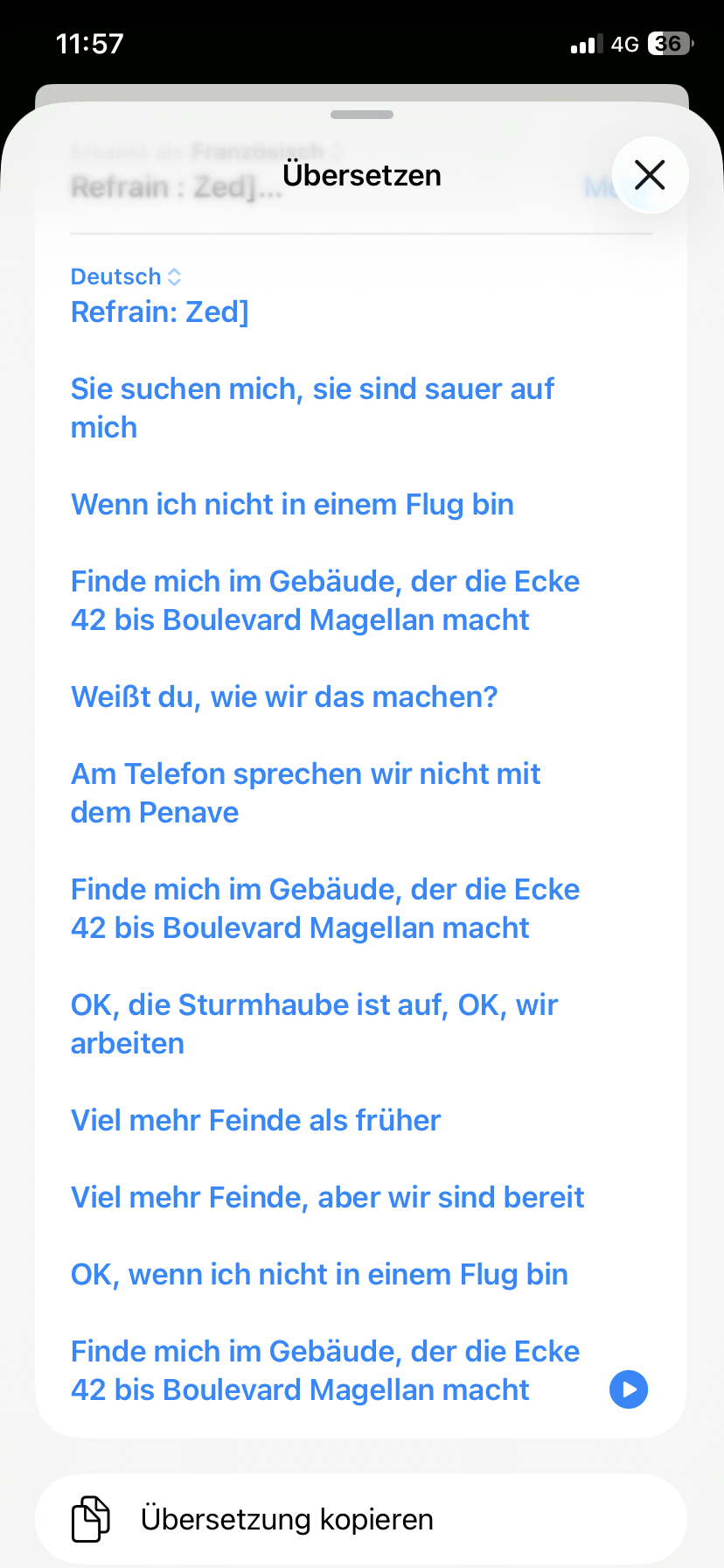The image size is (724, 1568).
Task: Close the Übersetzen sheet
Action: 650,175
